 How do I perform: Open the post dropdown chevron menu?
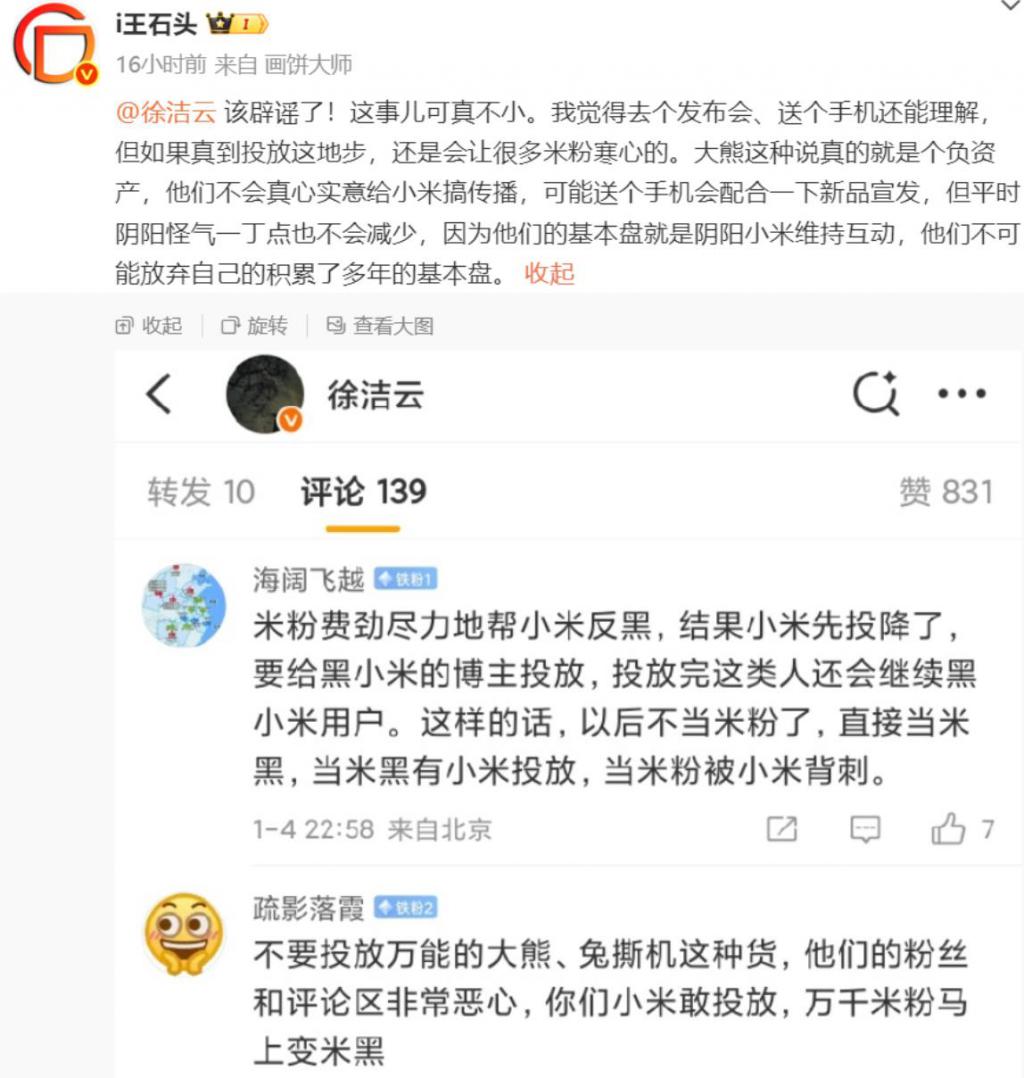[x=1008, y=6]
